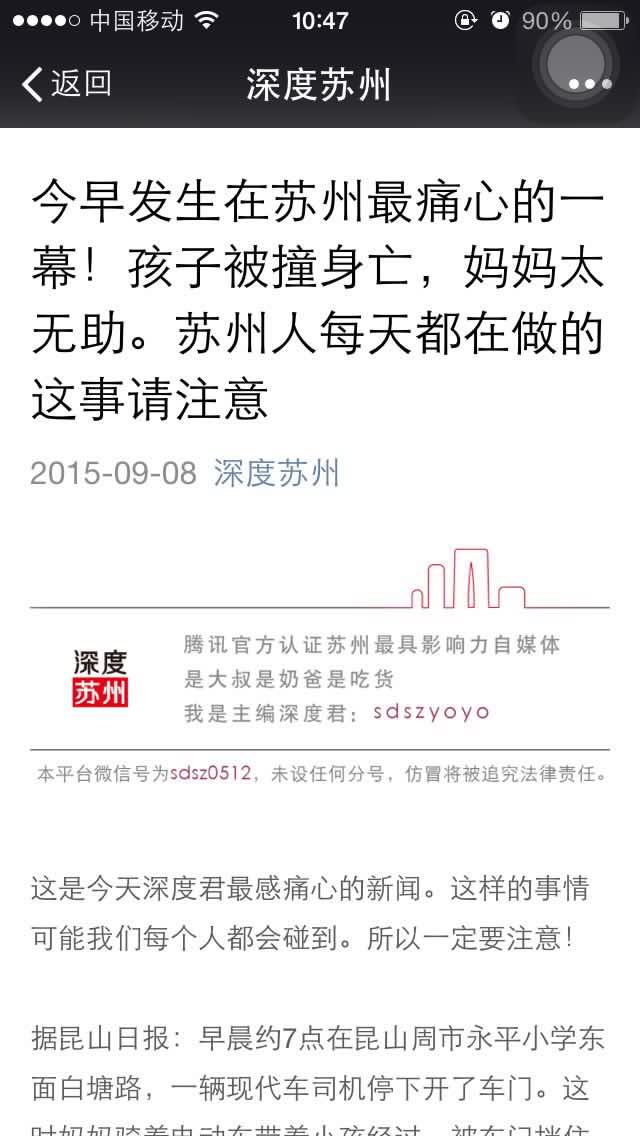Open the three-dot more options menu
This screenshot has width=640, height=1136.
pos(590,85)
